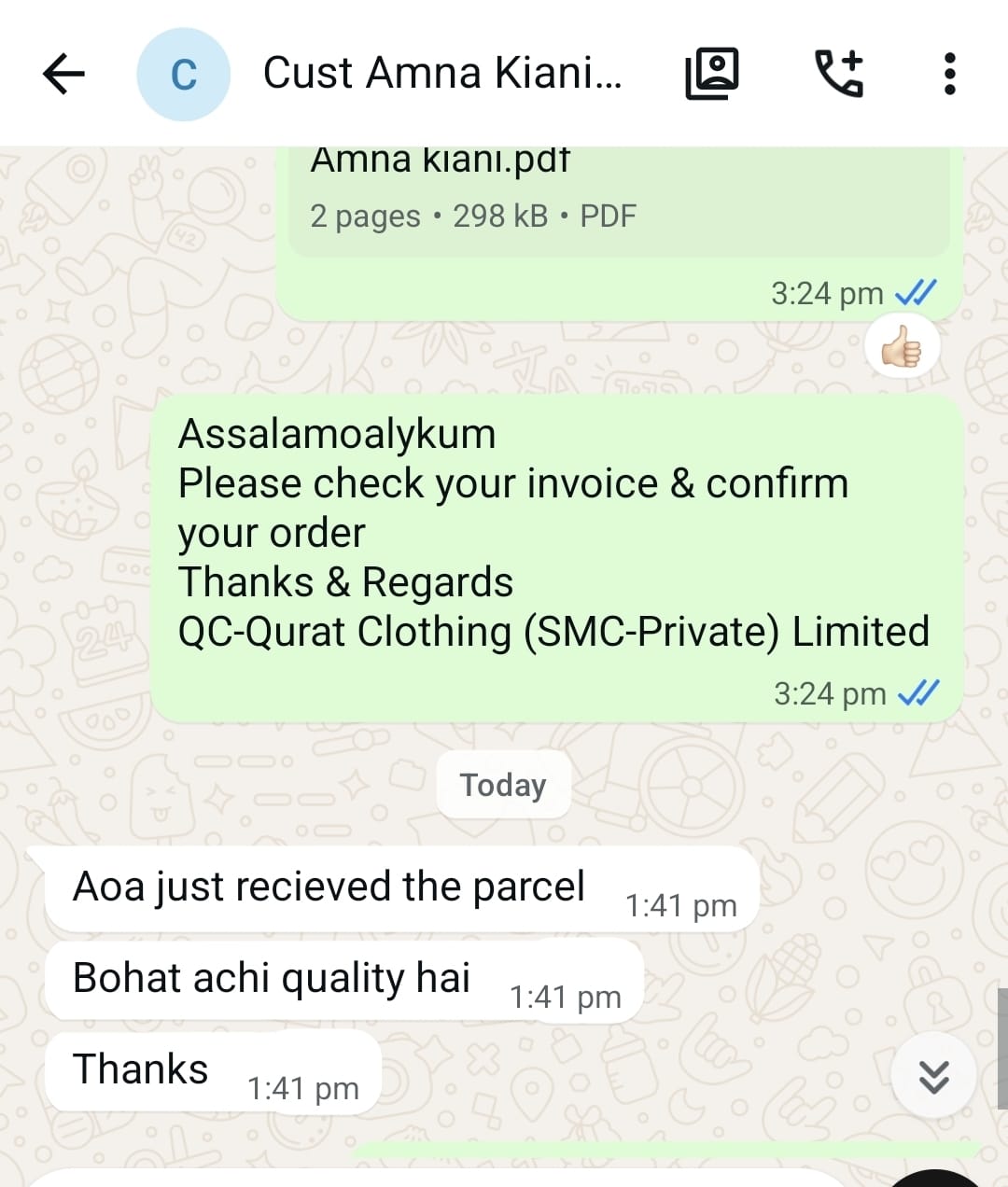Start a call with Cust Amna Kiani
The image size is (1008, 1187).
(x=838, y=74)
